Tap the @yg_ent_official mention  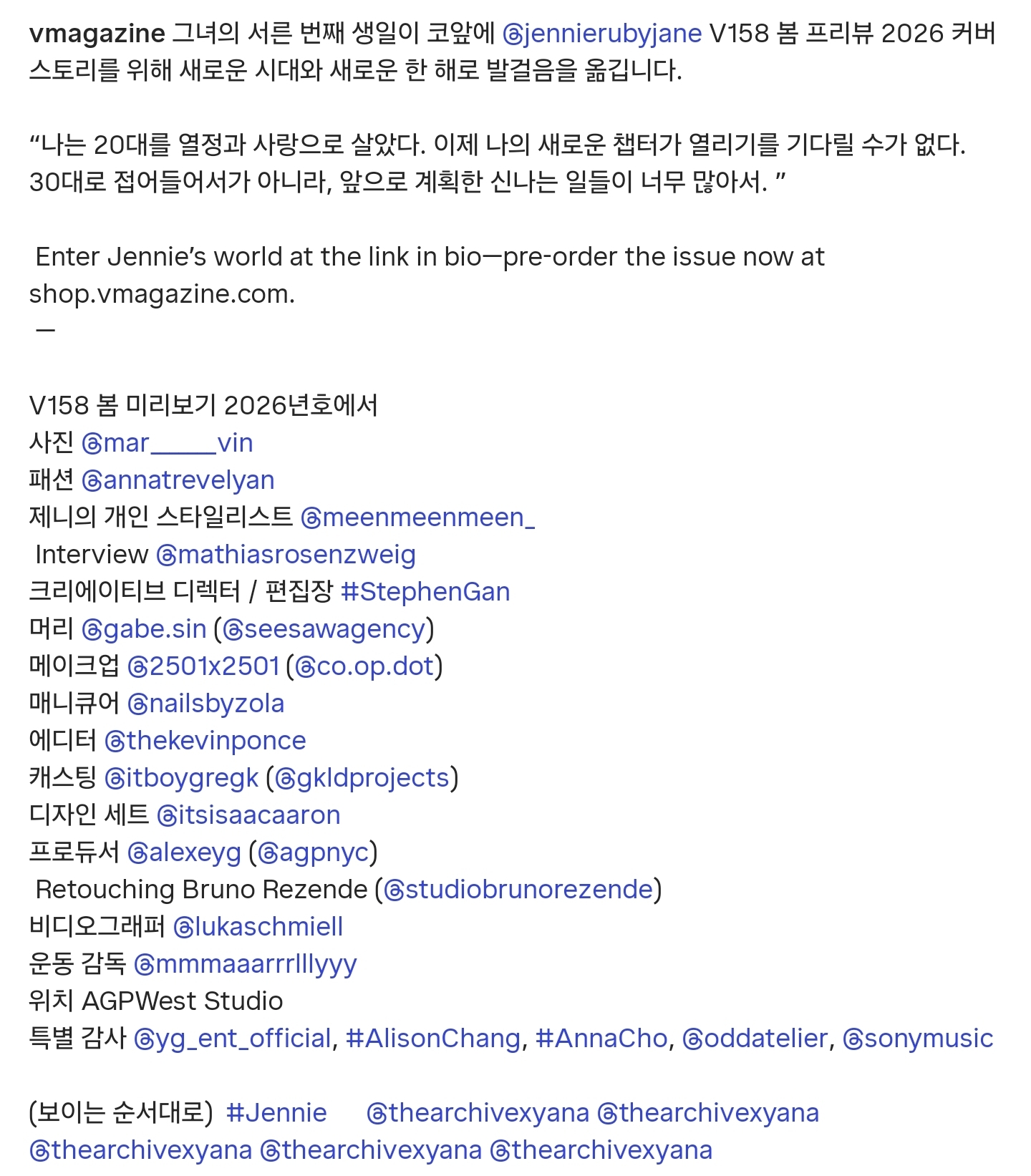pyautogui.click(x=233, y=1039)
